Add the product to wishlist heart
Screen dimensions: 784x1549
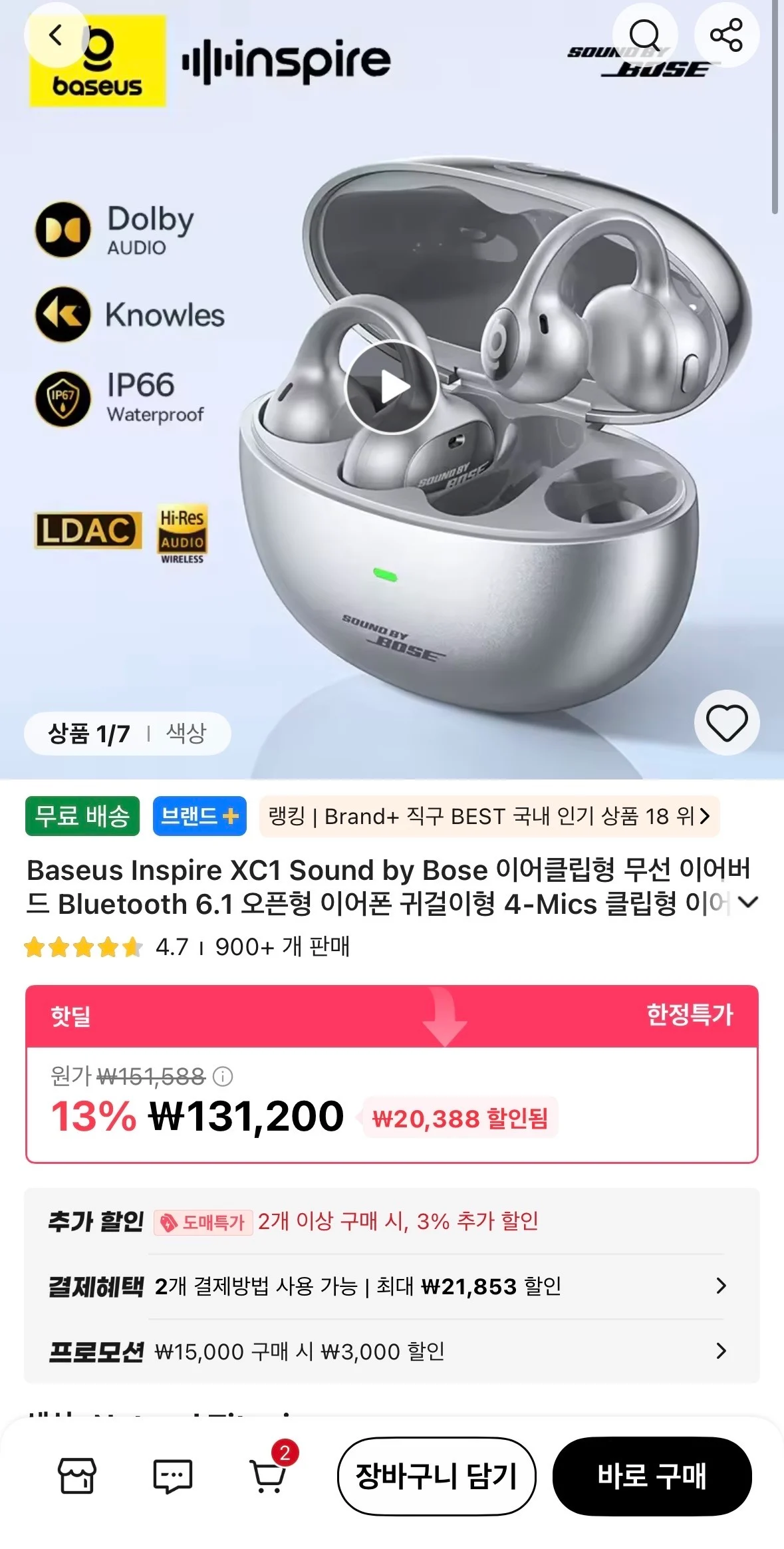pyautogui.click(x=727, y=722)
